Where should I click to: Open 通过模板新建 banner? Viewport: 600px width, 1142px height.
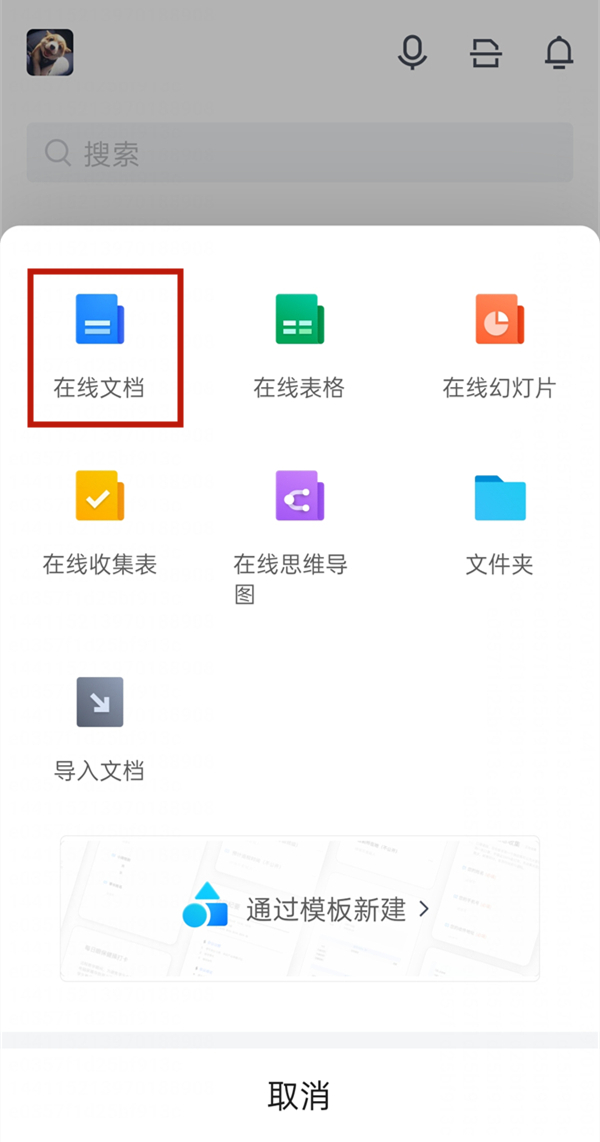point(300,908)
